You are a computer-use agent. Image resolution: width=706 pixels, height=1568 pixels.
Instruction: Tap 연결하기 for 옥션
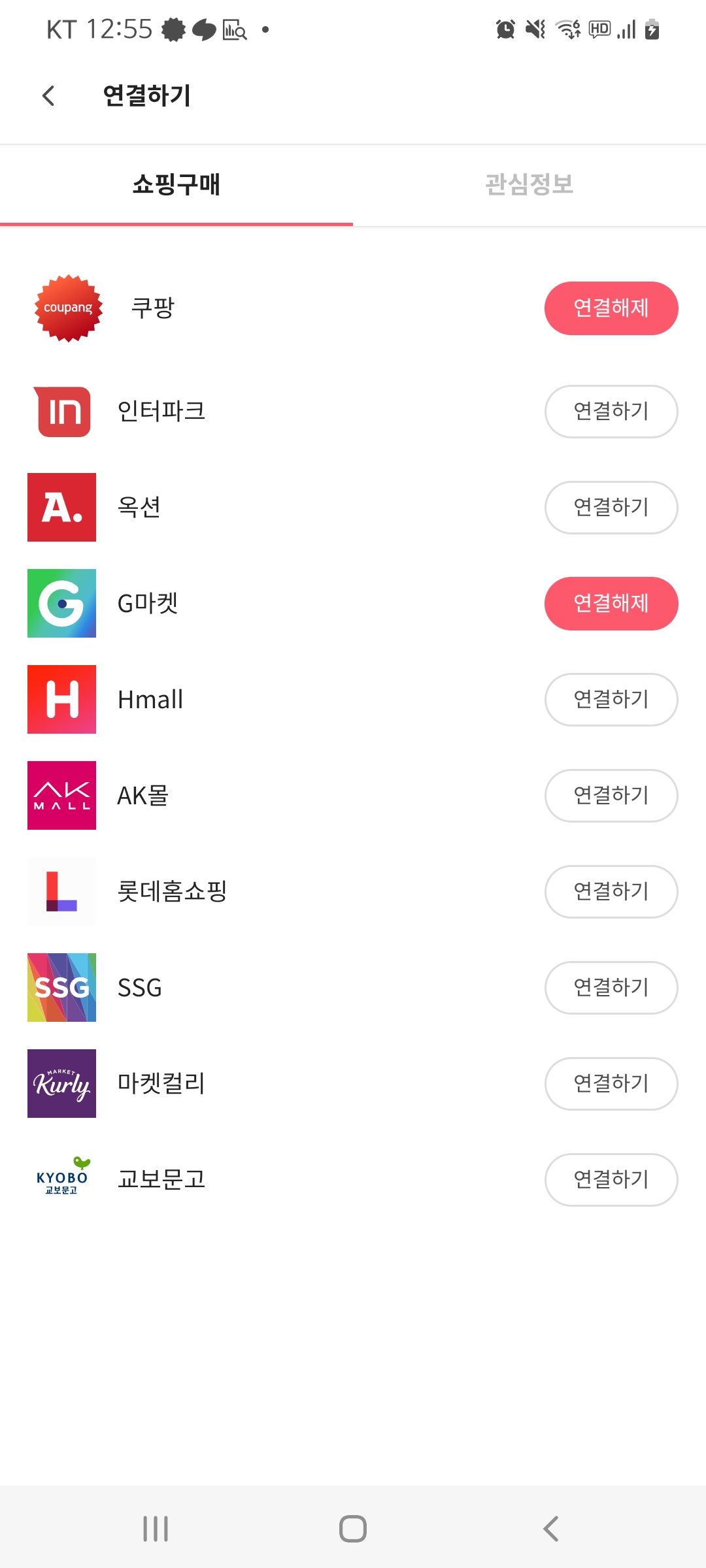point(611,508)
